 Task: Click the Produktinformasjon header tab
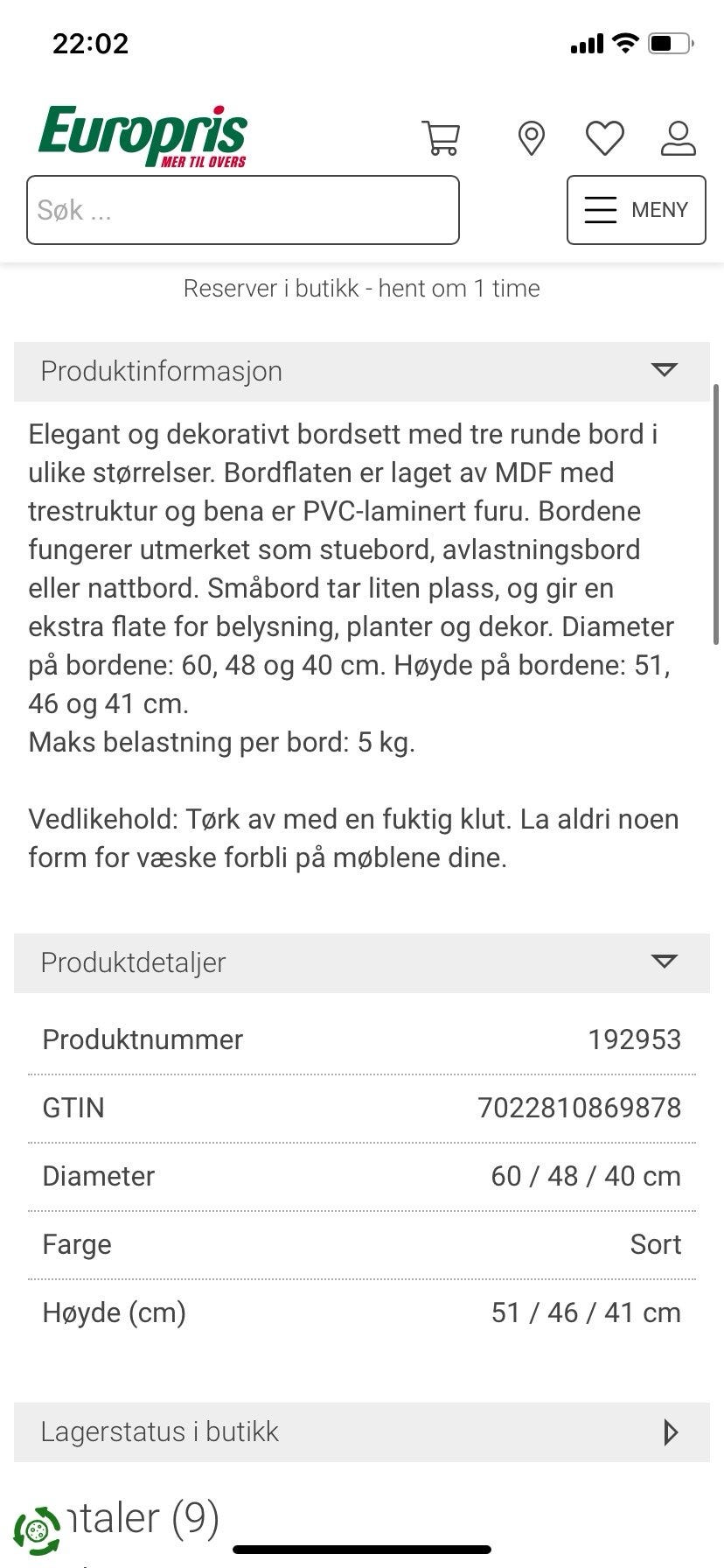click(x=161, y=370)
